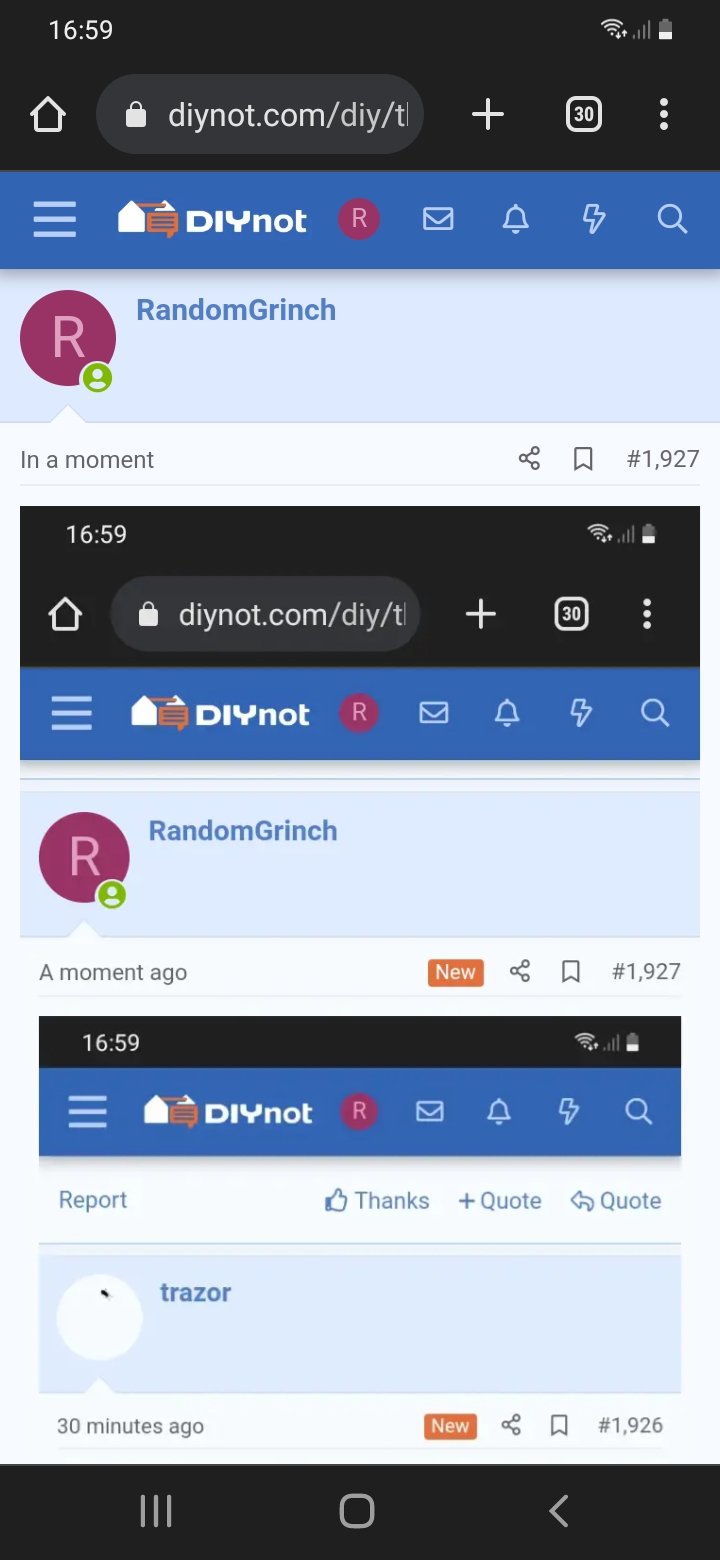Tap the diynot.com address bar
Screen dimensions: 720x1560
260,114
